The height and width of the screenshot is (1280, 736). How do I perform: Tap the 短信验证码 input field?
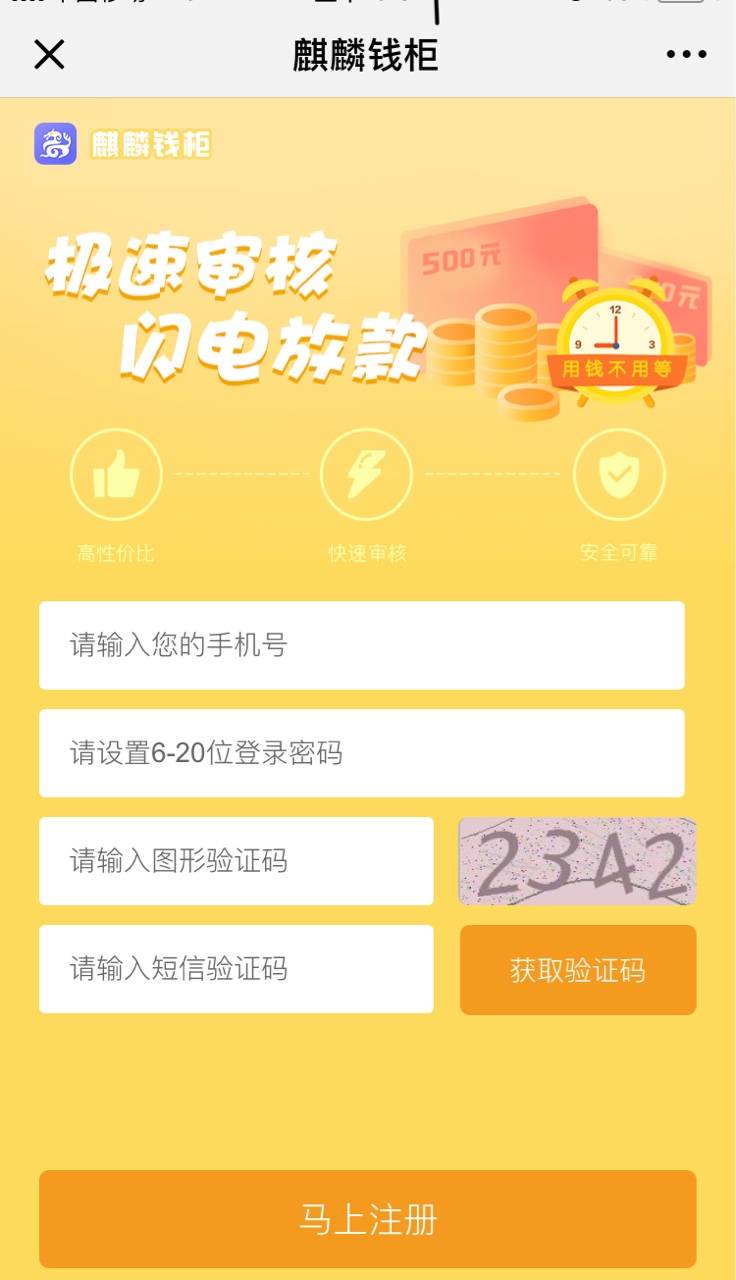tap(236, 969)
